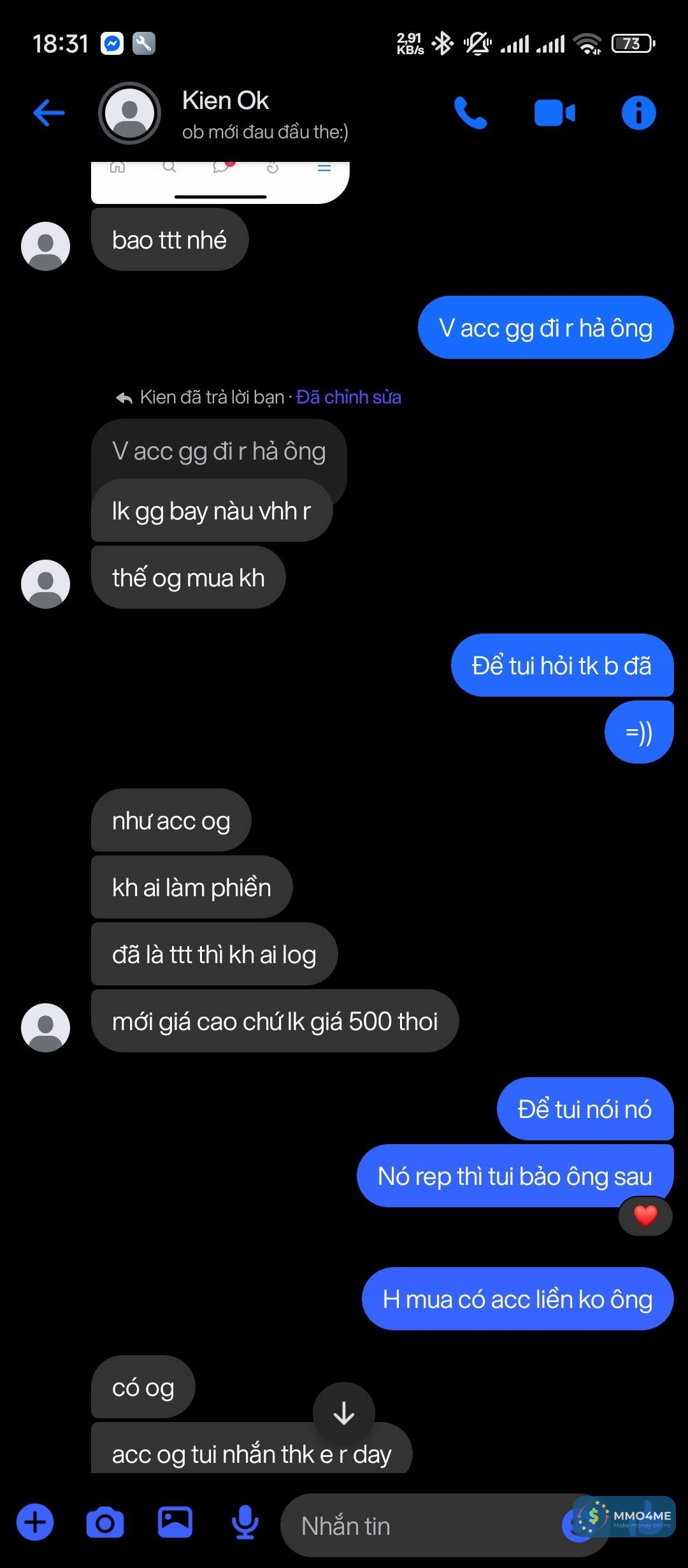
Task: Open the camera to take a photo
Action: click(x=105, y=1522)
